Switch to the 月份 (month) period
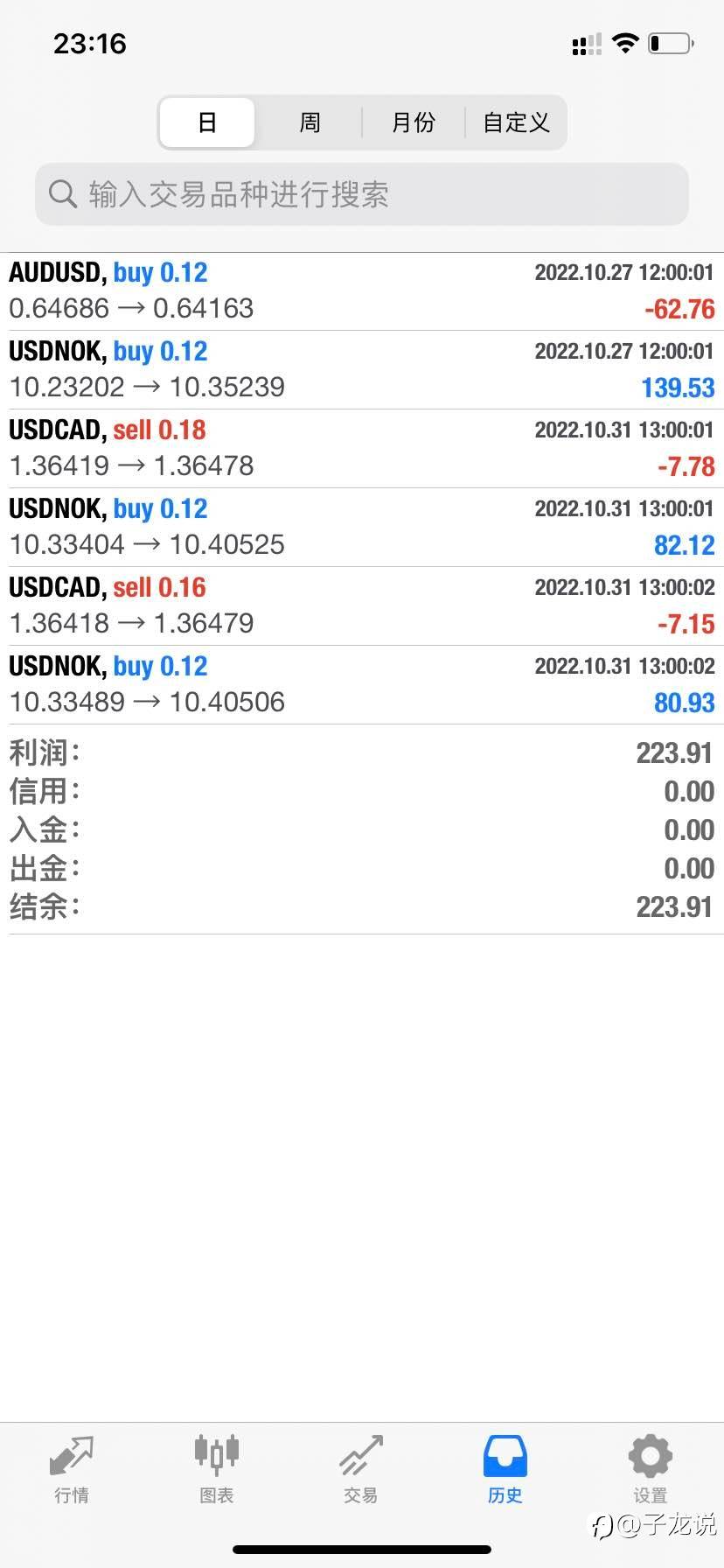724x1568 pixels. [413, 122]
